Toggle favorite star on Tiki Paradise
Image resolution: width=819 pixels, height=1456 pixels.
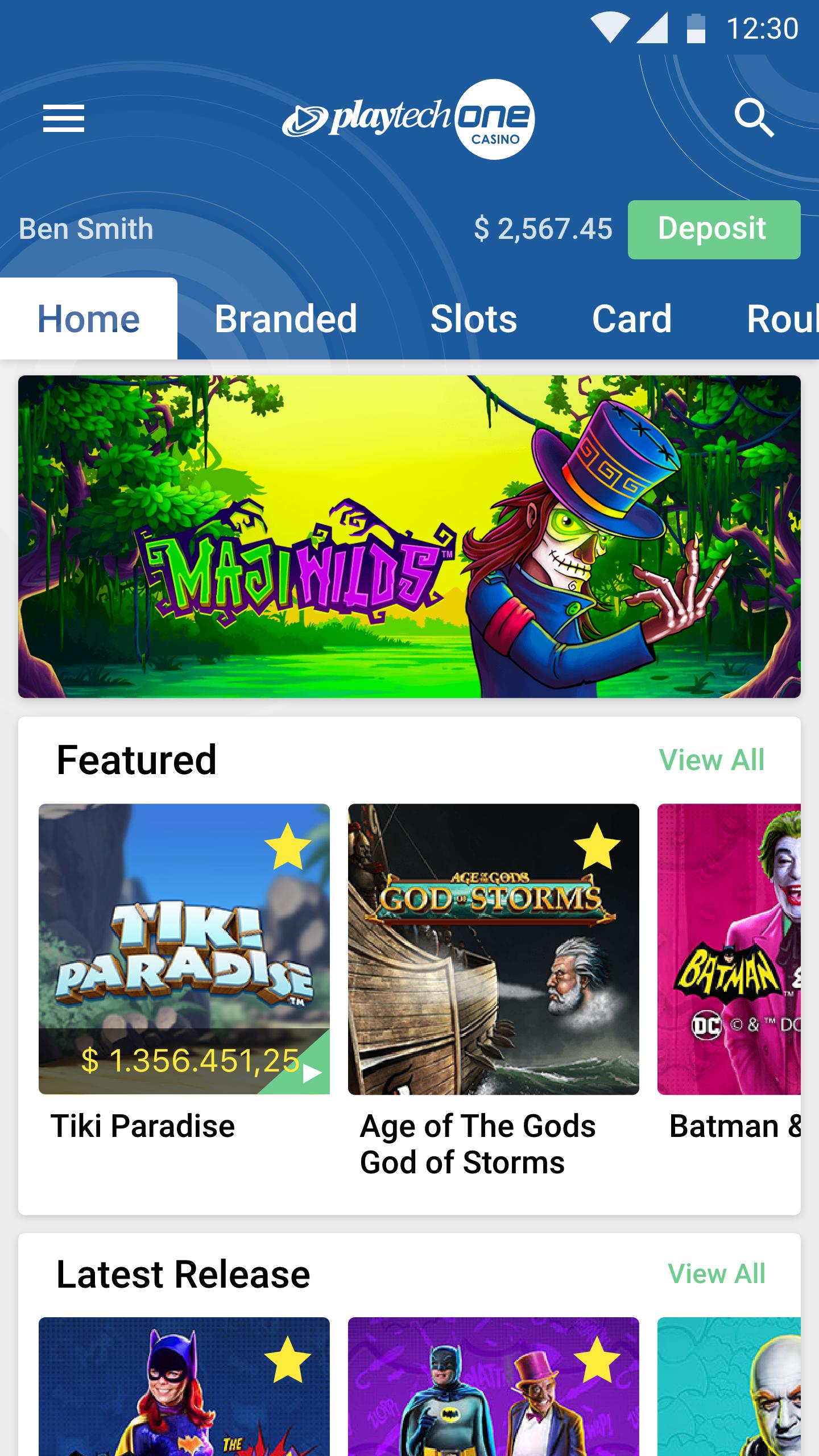point(288,847)
